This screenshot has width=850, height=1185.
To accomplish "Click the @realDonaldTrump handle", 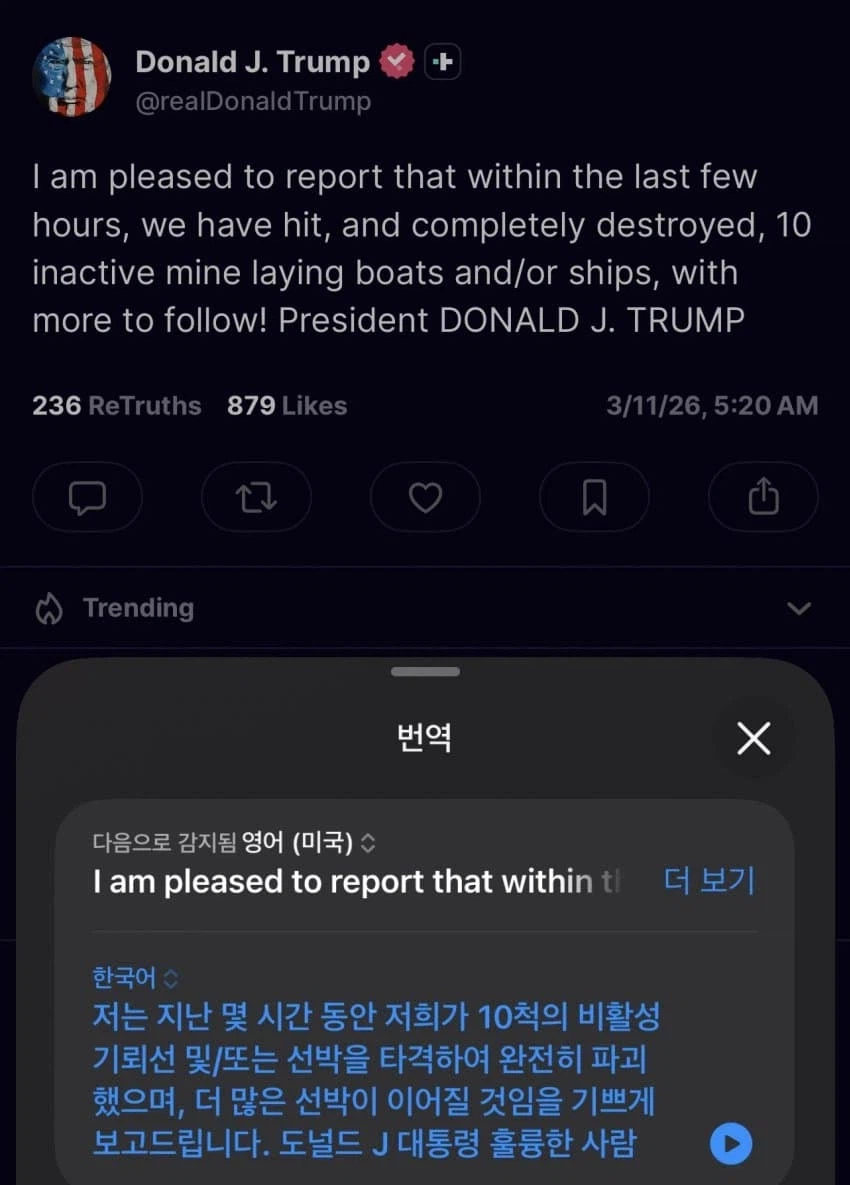I will coord(256,100).
